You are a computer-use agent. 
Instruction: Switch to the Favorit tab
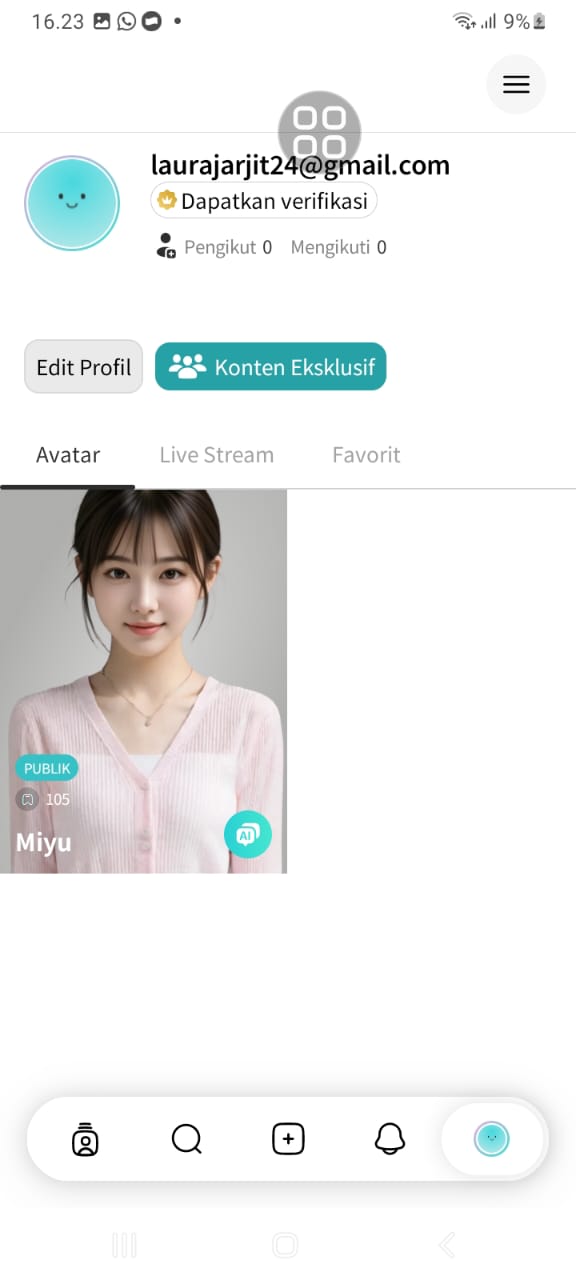(366, 455)
